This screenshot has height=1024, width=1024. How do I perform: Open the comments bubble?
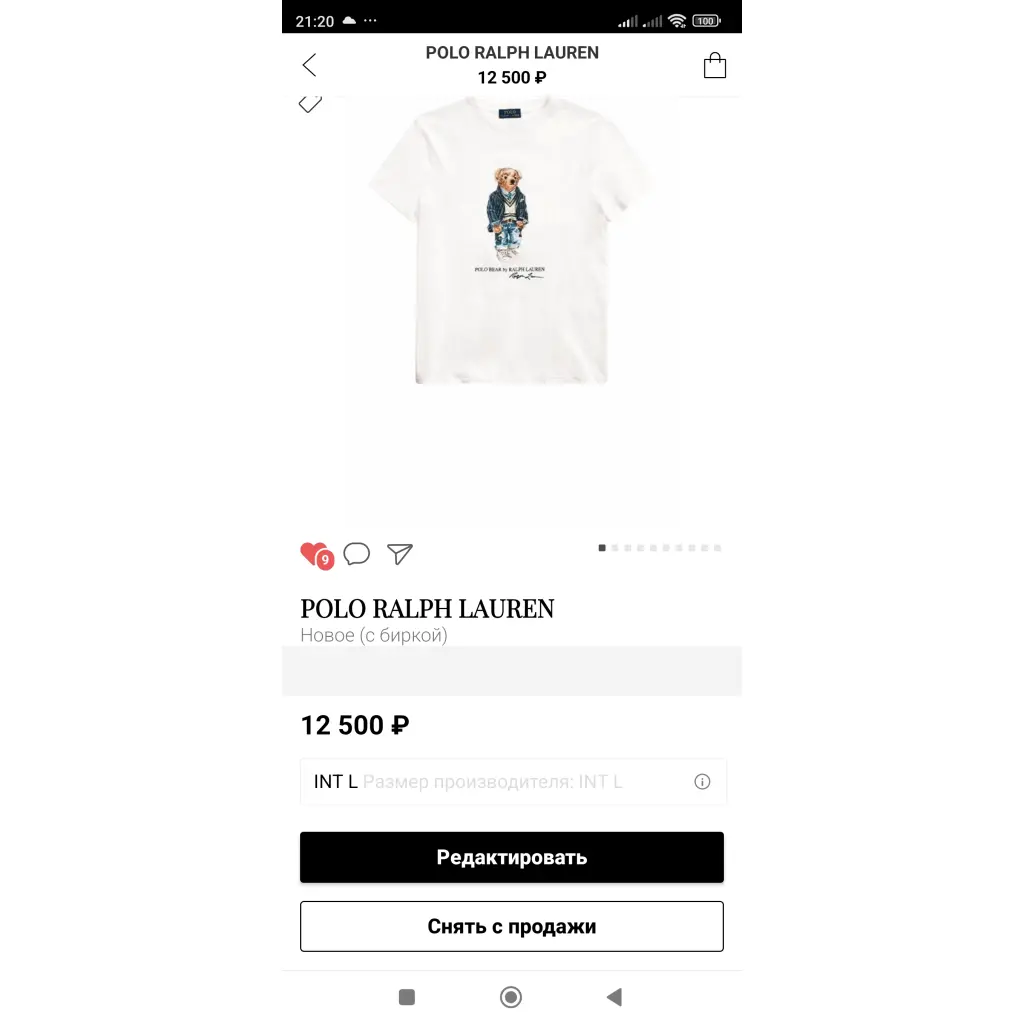[357, 554]
